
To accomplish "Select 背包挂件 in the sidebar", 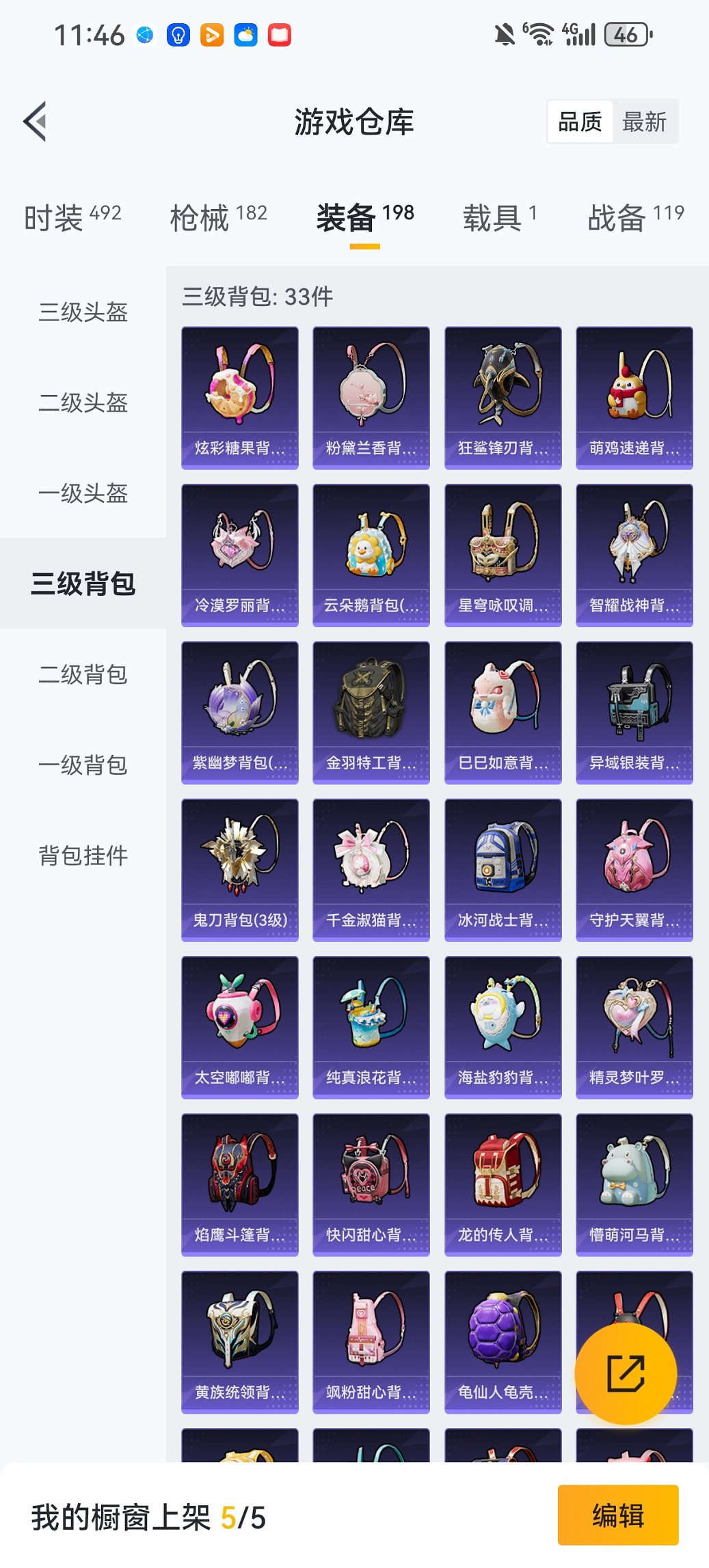I will 82,856.
